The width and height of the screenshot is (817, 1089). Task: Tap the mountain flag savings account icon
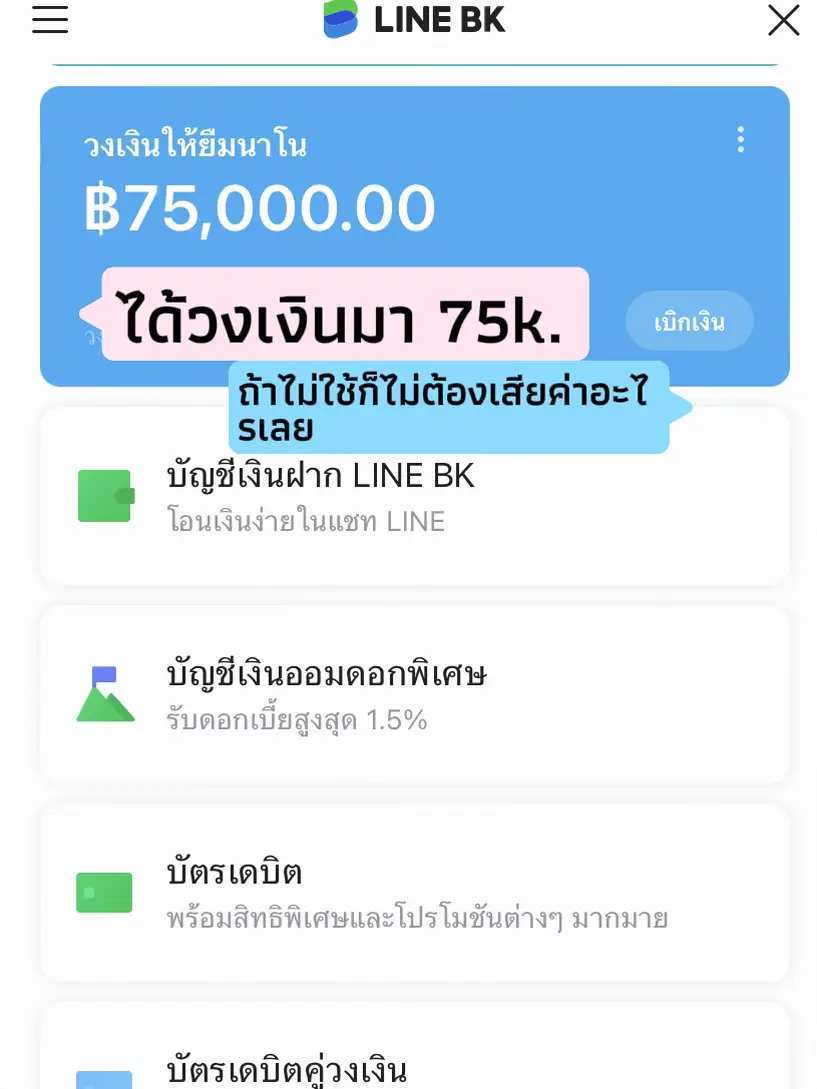click(104, 693)
